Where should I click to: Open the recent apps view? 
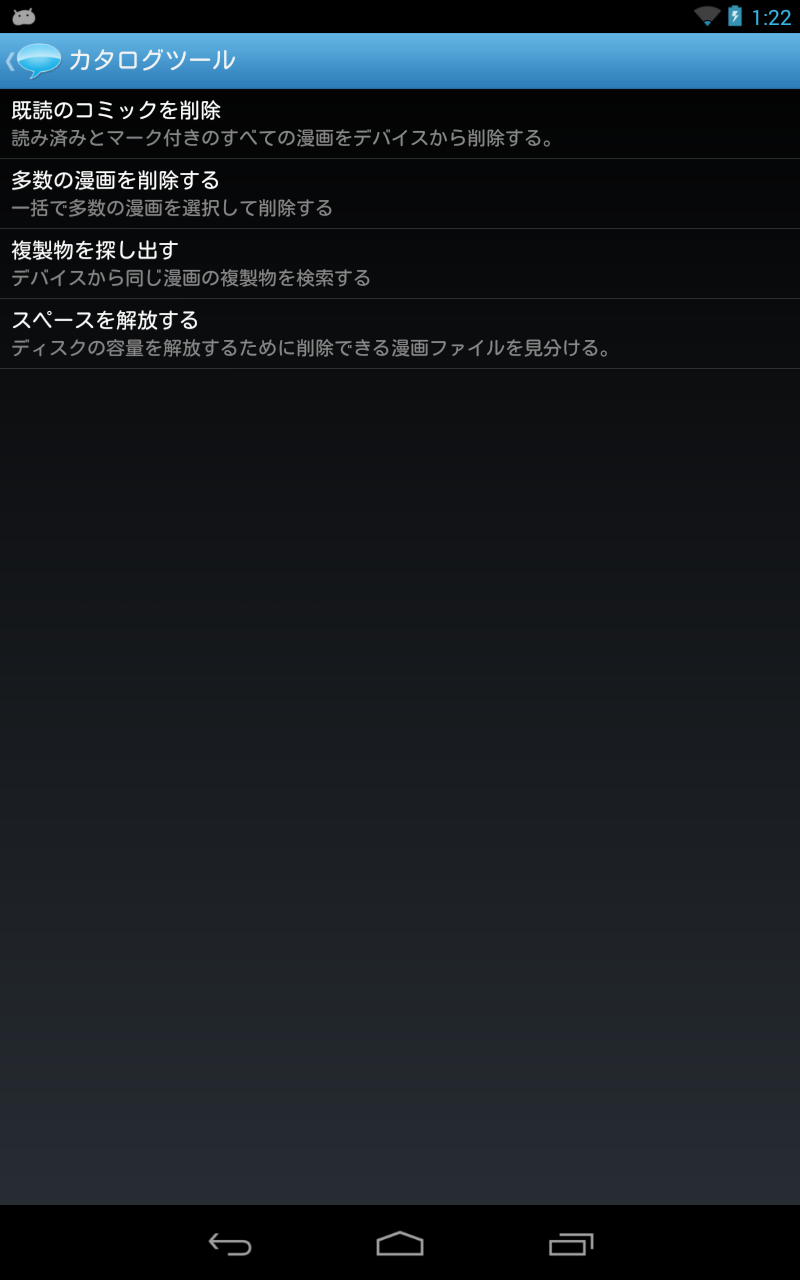click(571, 1244)
